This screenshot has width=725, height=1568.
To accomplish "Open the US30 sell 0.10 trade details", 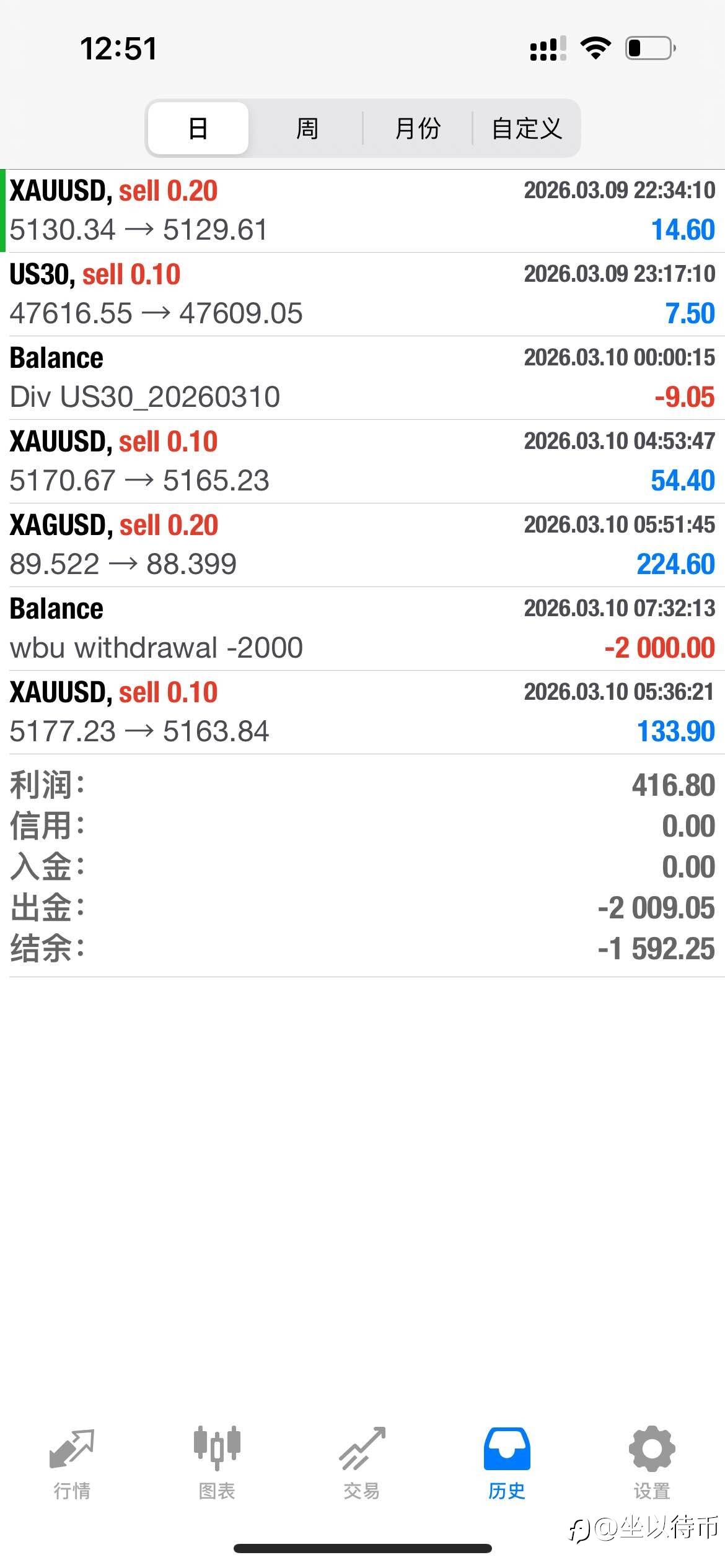I will click(362, 294).
